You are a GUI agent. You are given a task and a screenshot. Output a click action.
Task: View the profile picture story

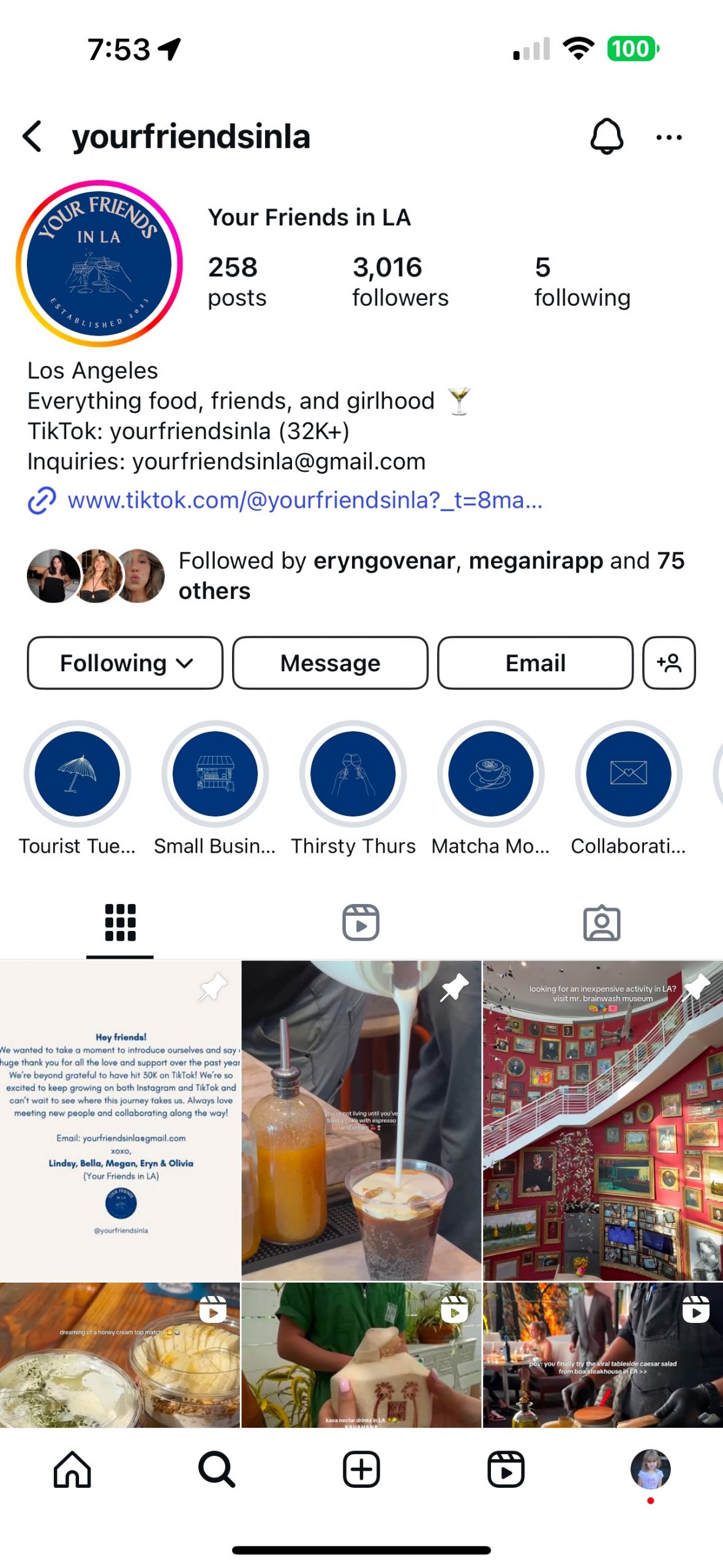[99, 263]
